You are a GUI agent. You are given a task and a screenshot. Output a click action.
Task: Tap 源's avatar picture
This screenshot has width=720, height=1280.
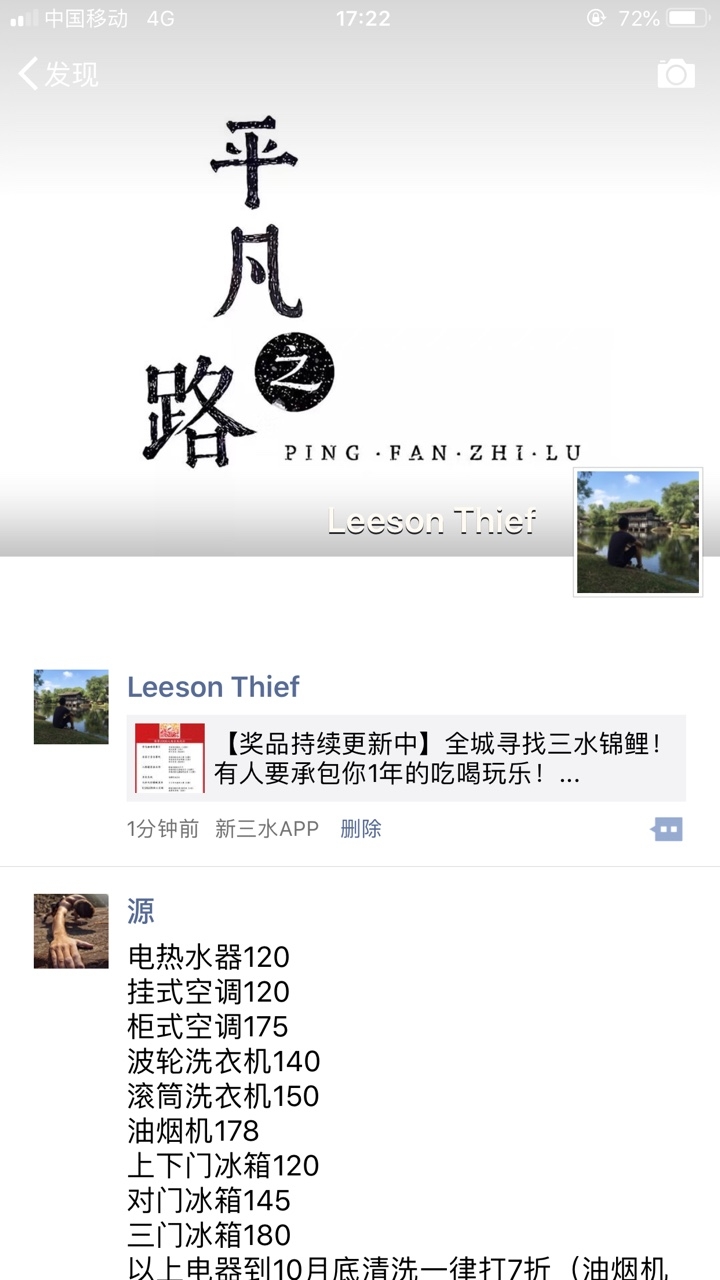(x=71, y=931)
